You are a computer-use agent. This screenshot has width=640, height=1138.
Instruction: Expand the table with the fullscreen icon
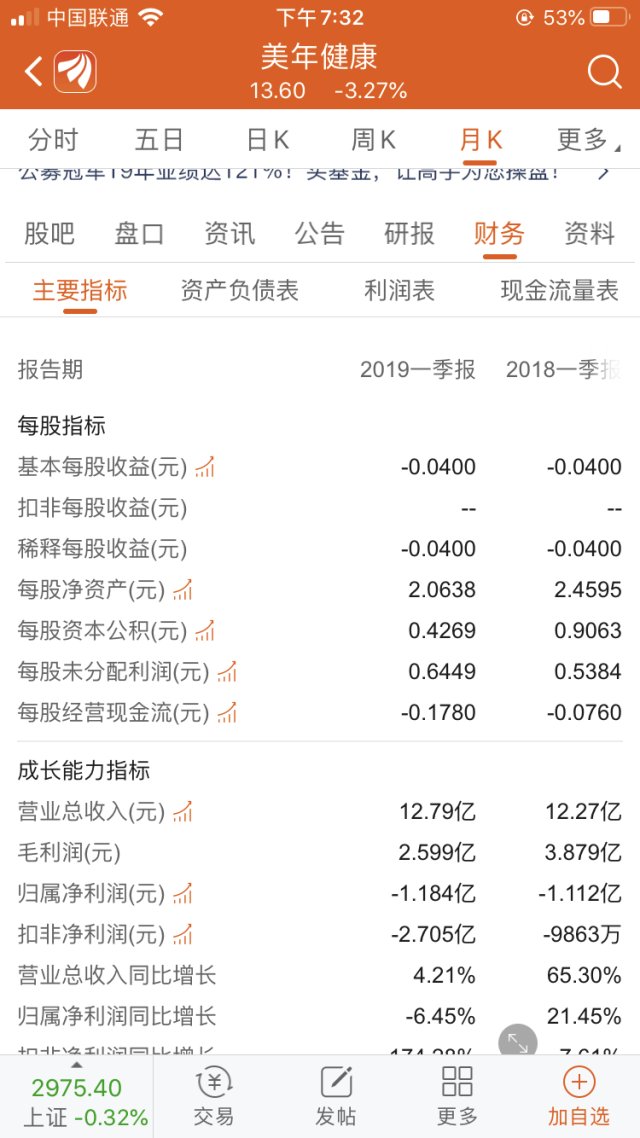[x=517, y=1043]
